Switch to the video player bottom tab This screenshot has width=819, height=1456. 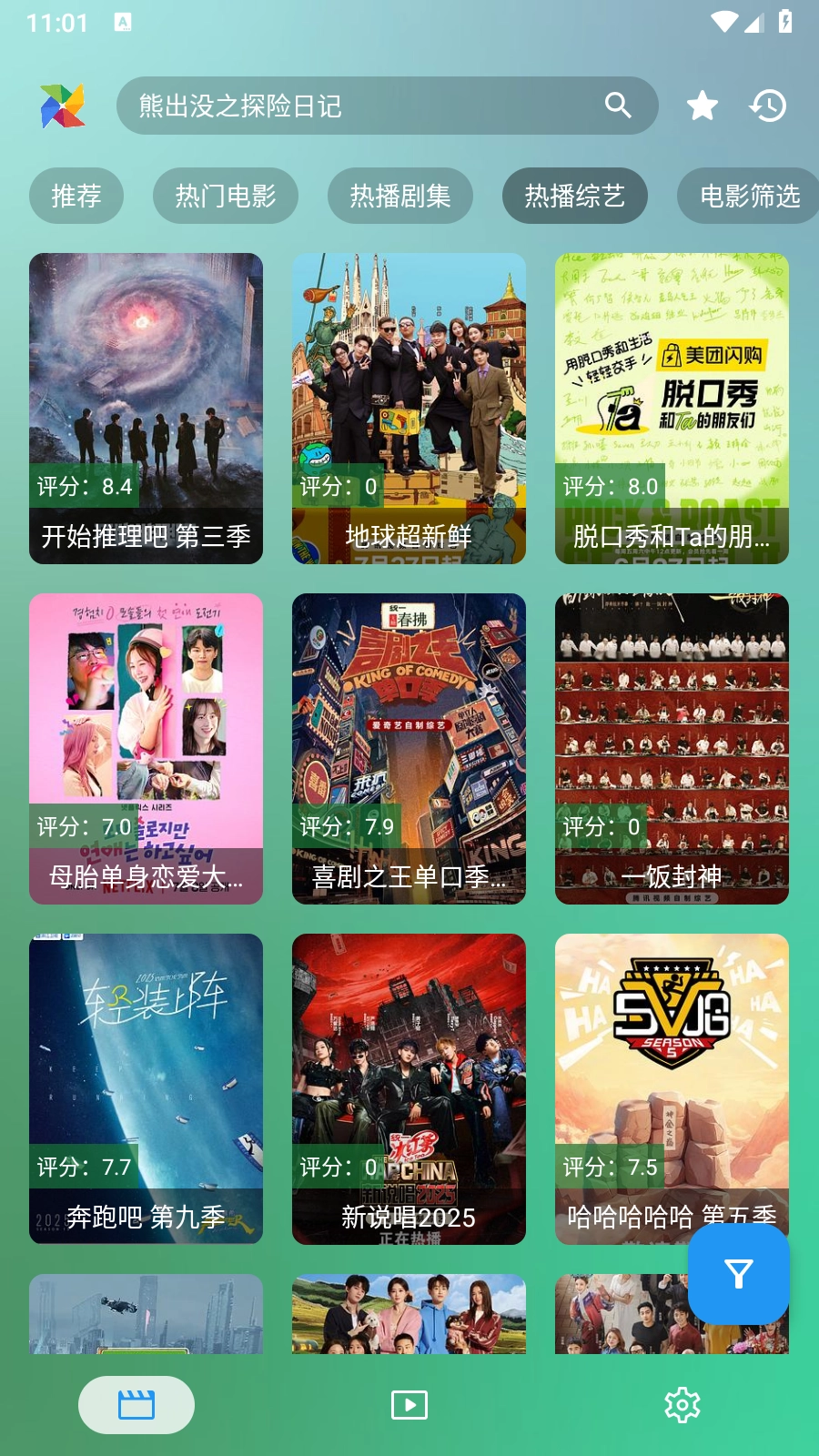409,1405
